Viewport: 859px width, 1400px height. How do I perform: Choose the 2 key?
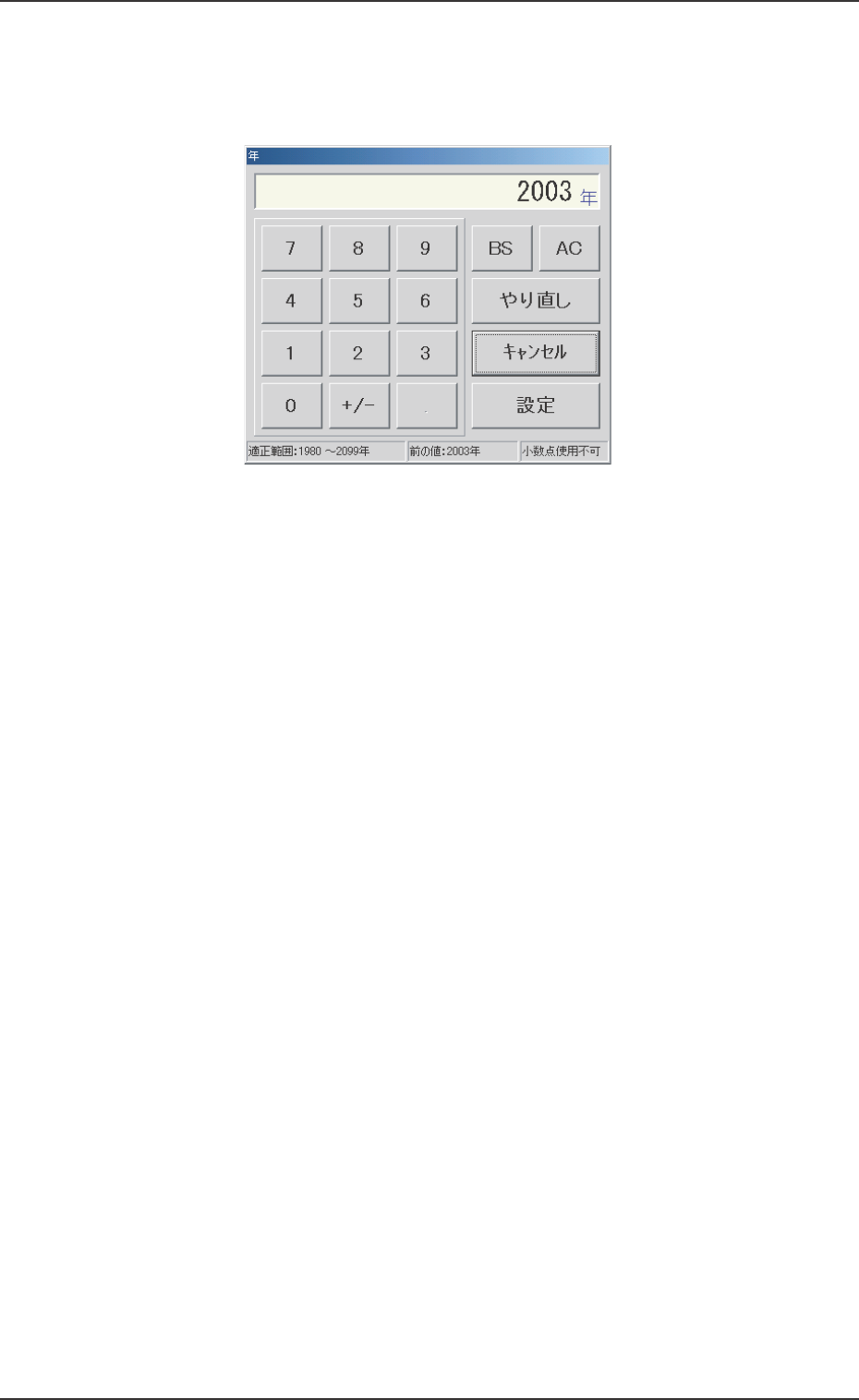358,354
